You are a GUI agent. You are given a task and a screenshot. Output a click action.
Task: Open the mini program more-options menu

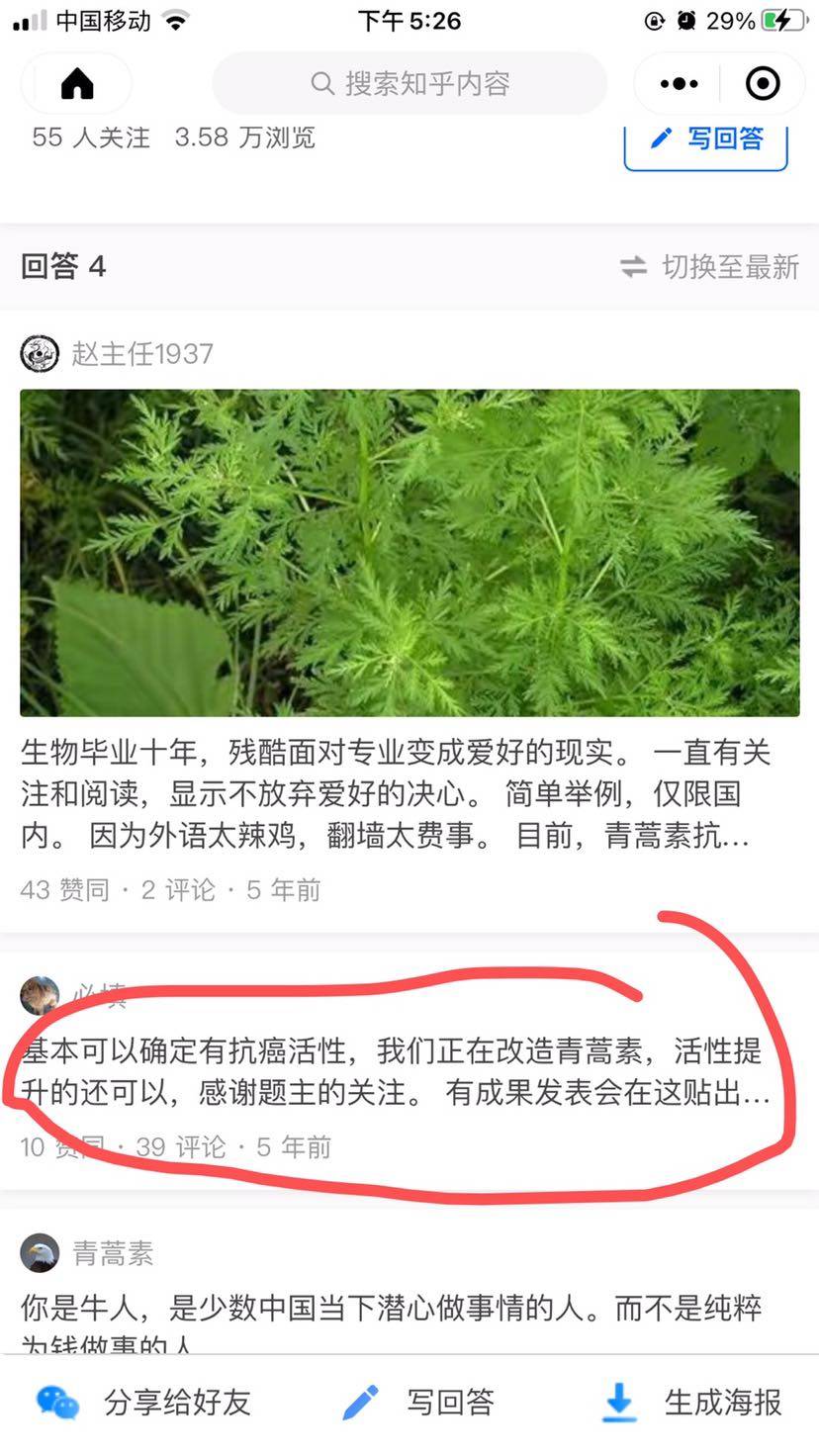[x=679, y=84]
